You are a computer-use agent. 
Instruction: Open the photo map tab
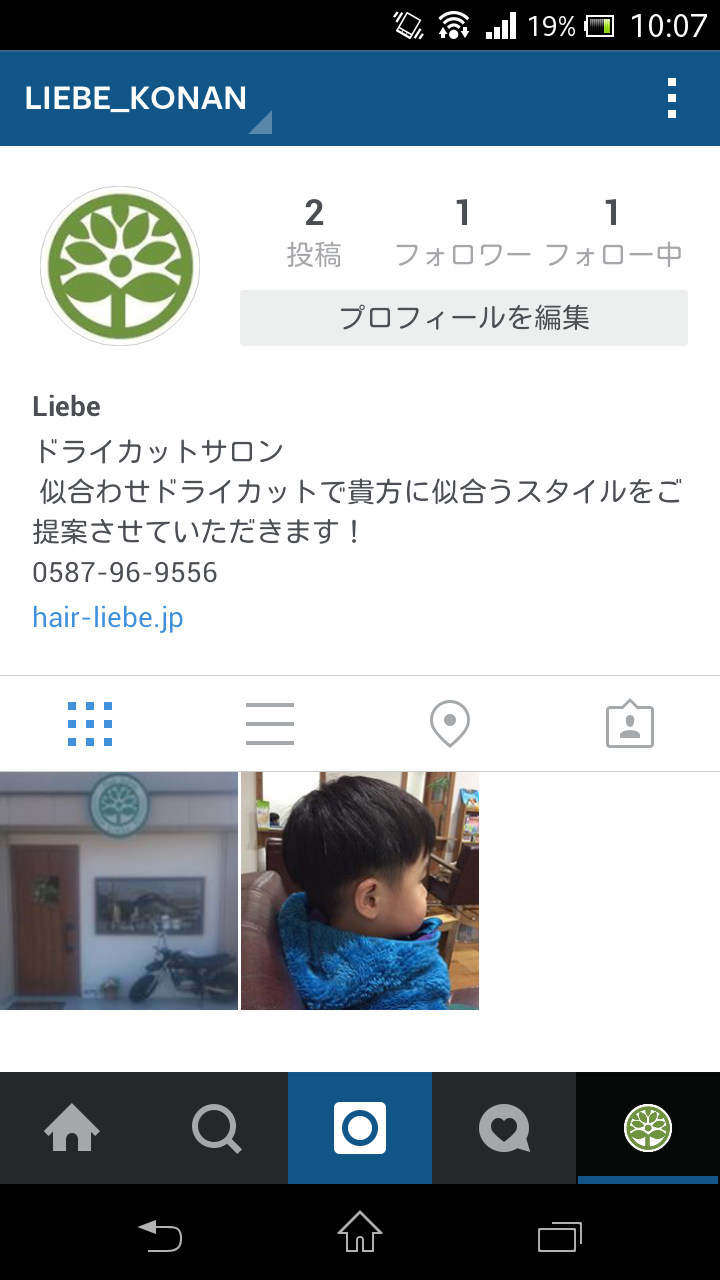(450, 724)
